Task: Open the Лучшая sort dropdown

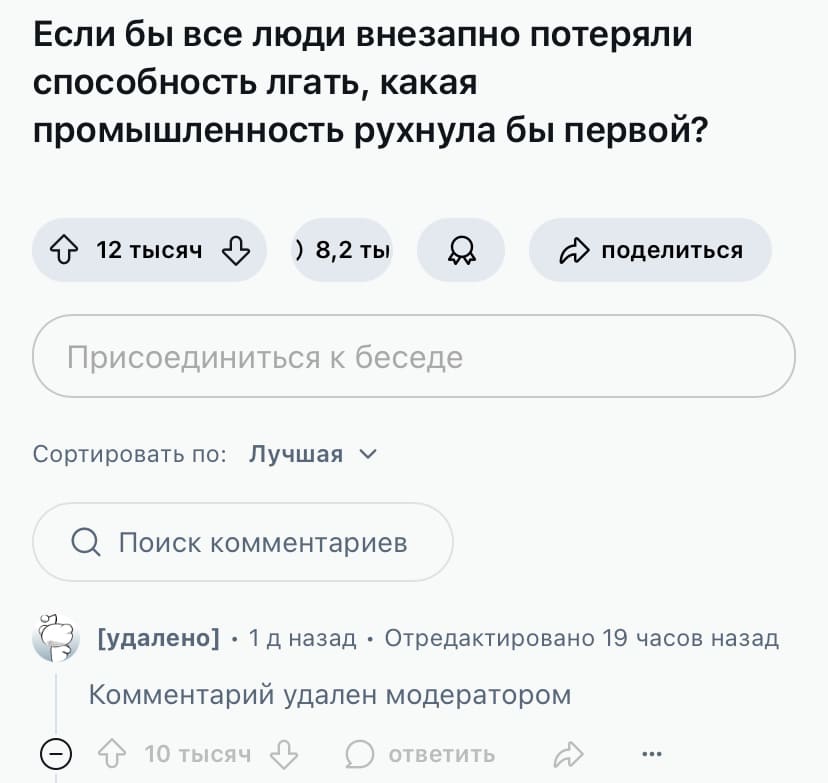Action: coord(312,455)
